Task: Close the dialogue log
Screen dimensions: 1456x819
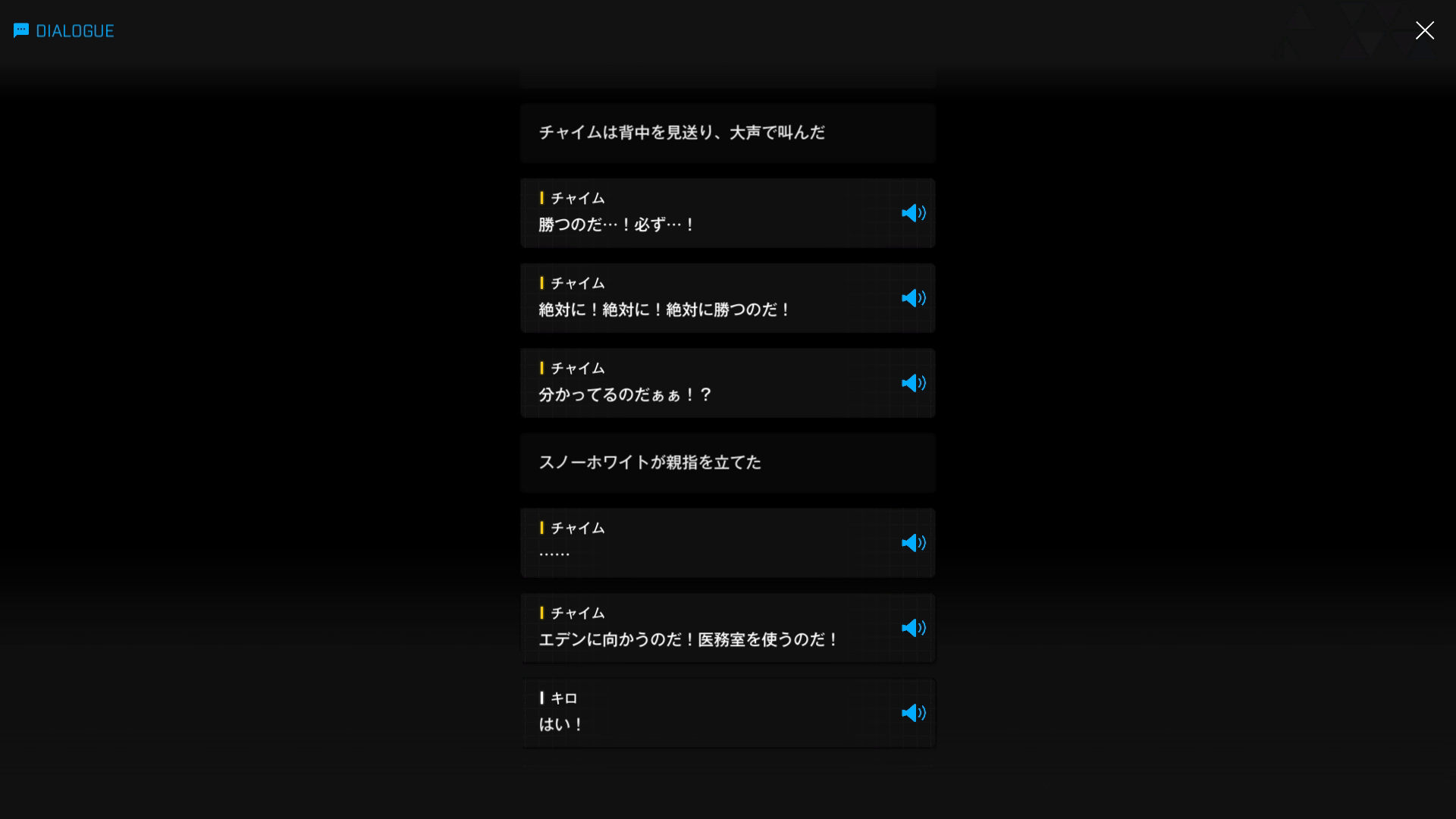Action: (1424, 30)
